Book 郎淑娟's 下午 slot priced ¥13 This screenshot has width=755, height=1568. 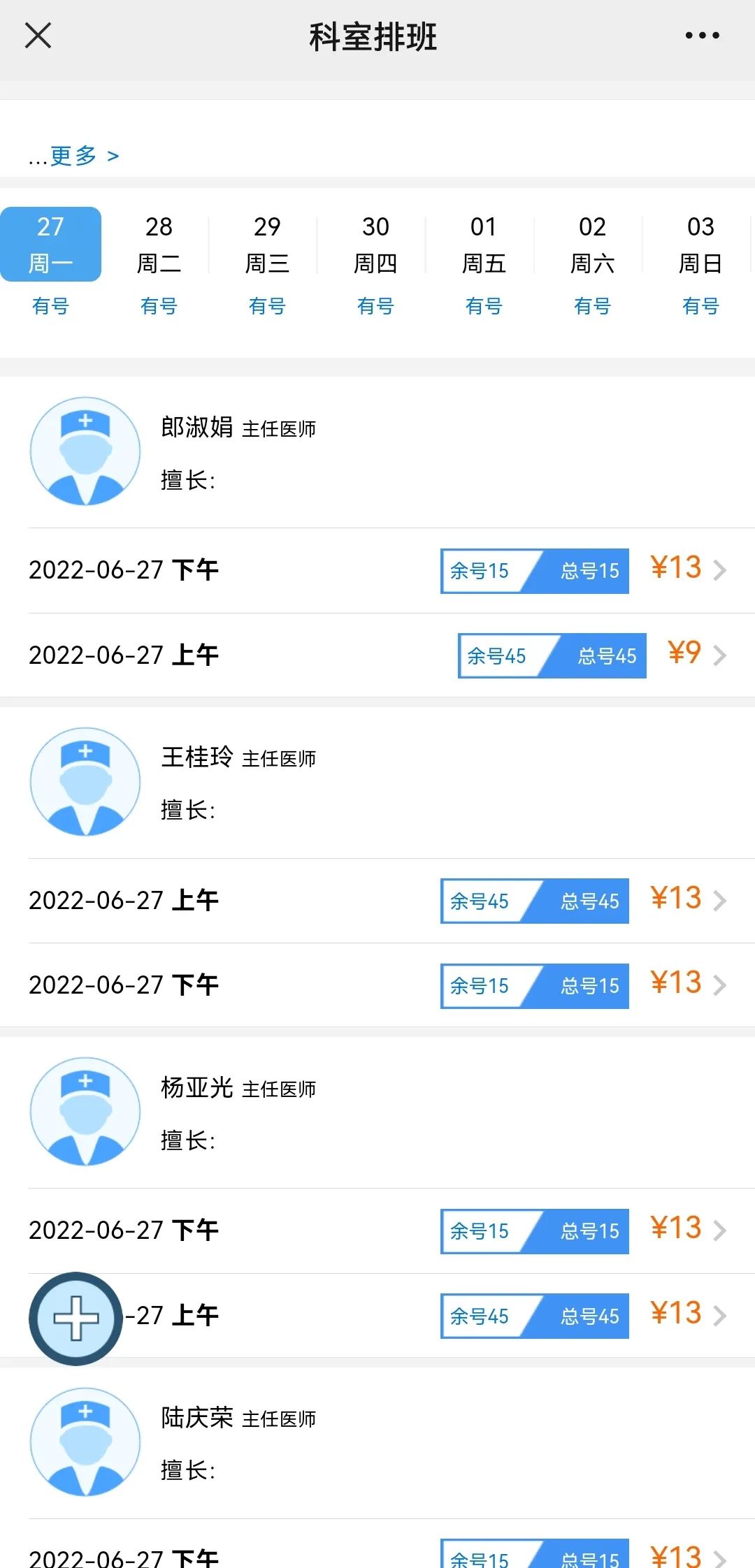[377, 570]
